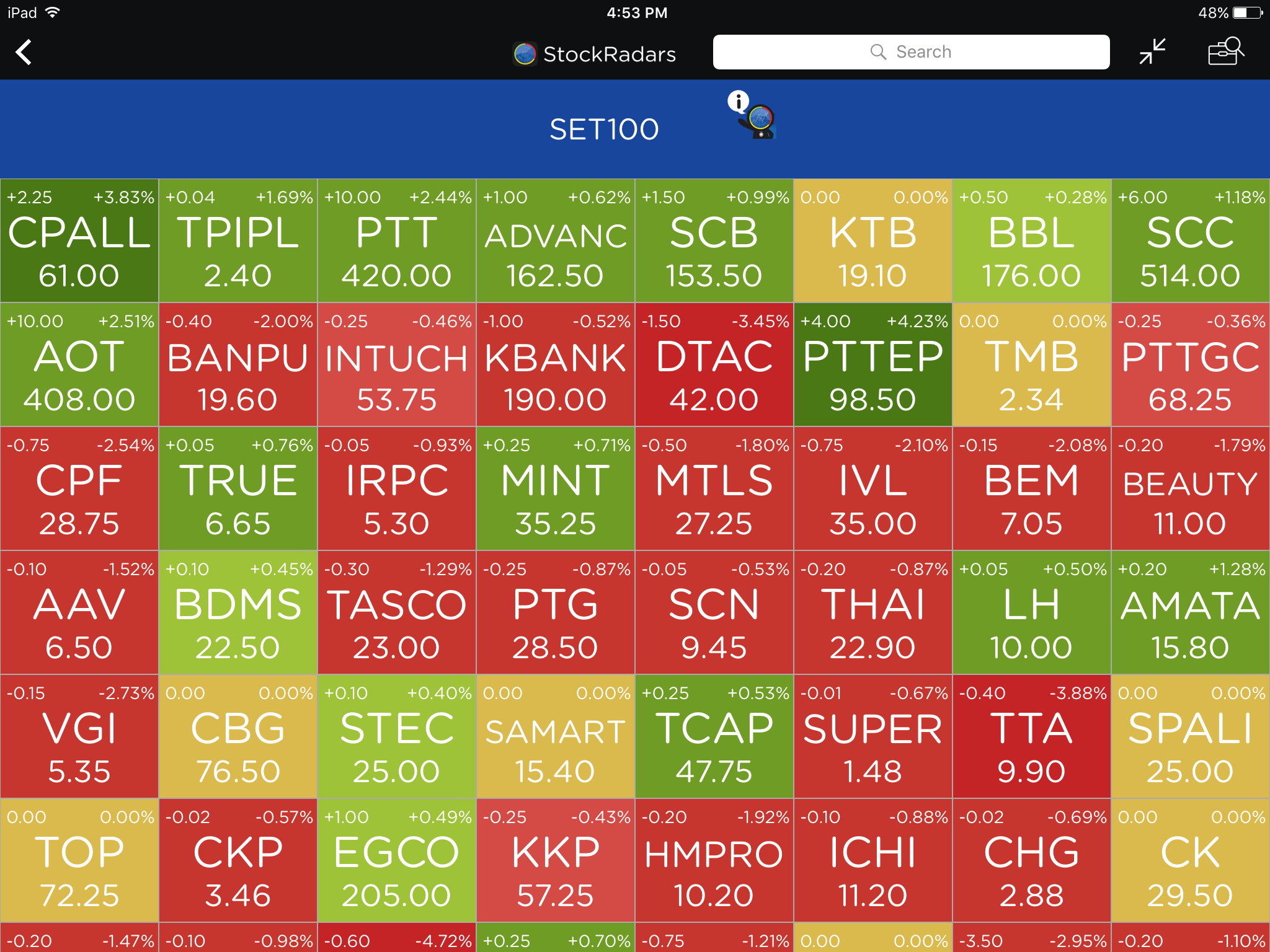This screenshot has width=1270, height=952.
Task: Open the EGCO stock tile
Action: (397, 860)
